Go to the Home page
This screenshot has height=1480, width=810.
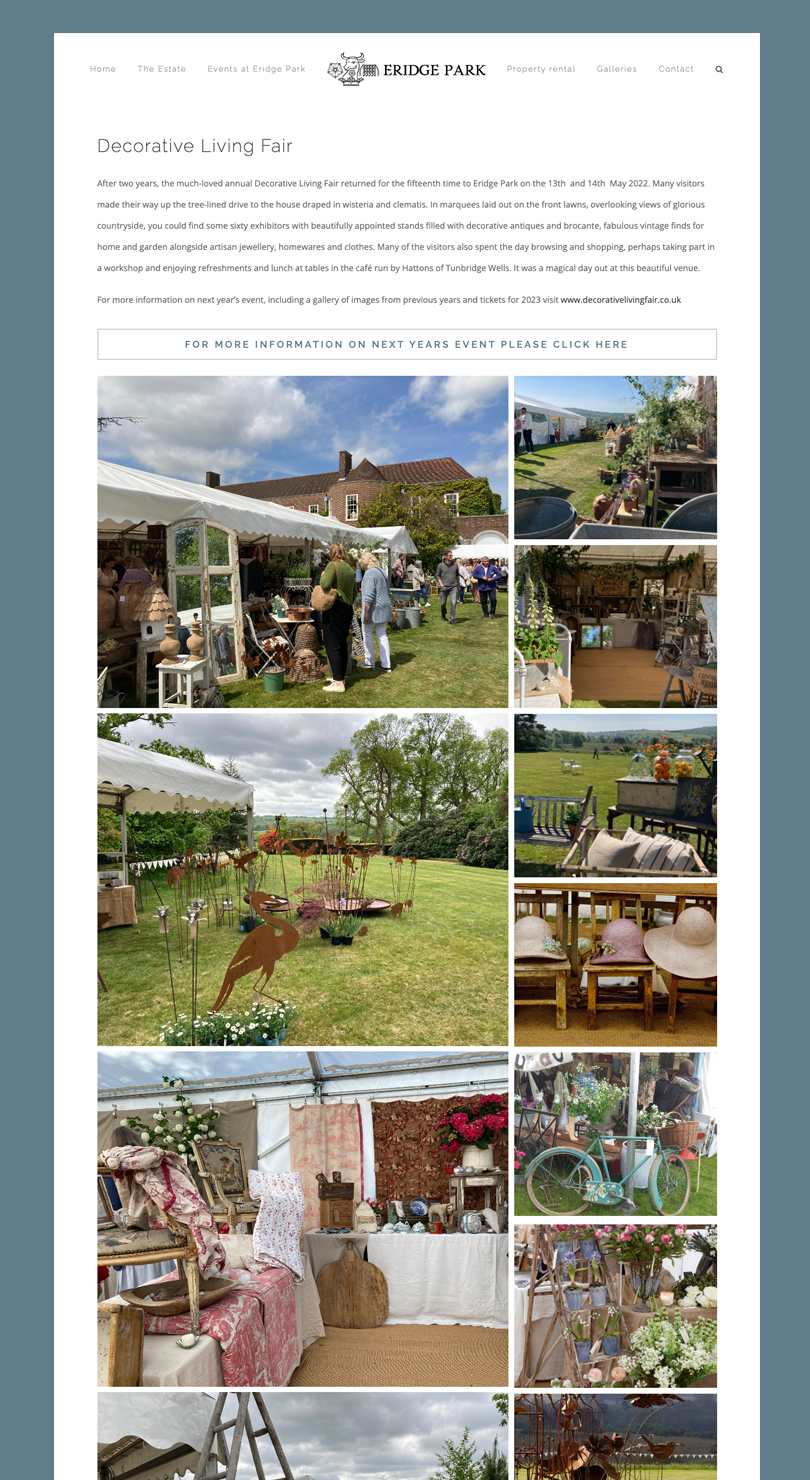pyautogui.click(x=103, y=69)
